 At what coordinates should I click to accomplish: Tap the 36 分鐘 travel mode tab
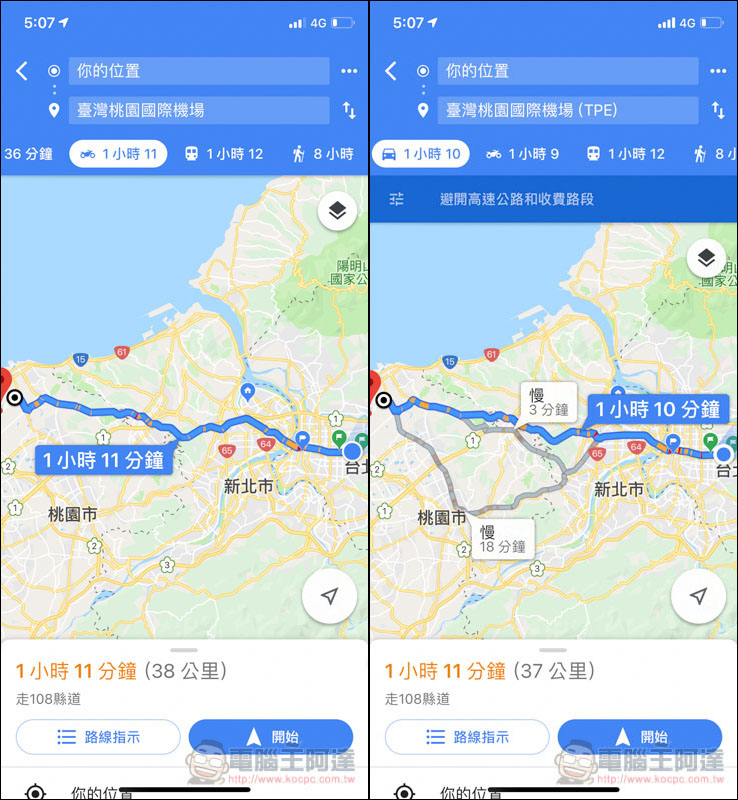coord(28,154)
